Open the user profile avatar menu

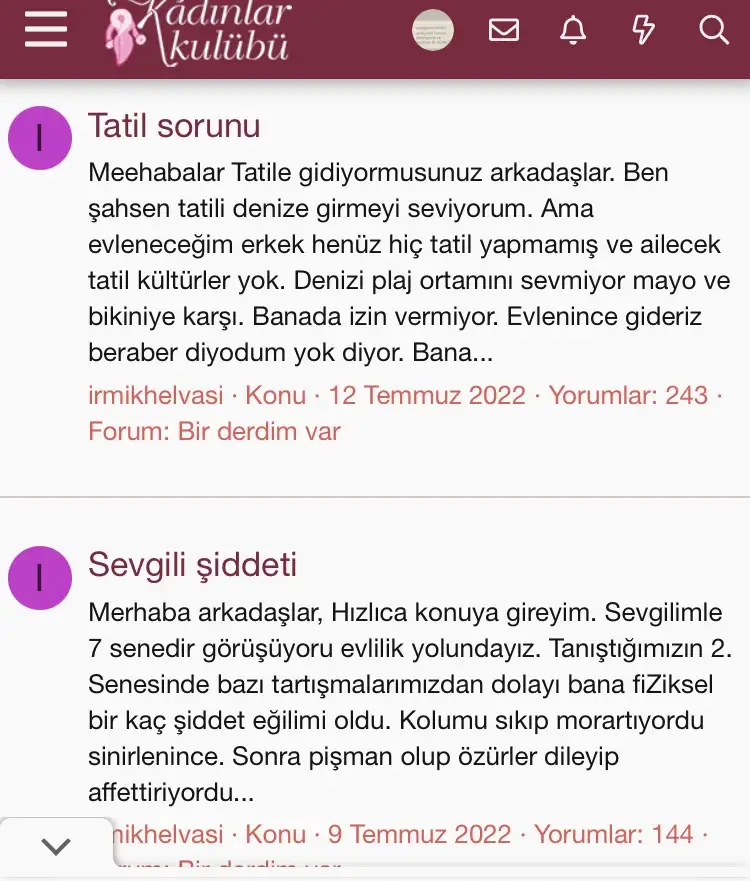433,31
